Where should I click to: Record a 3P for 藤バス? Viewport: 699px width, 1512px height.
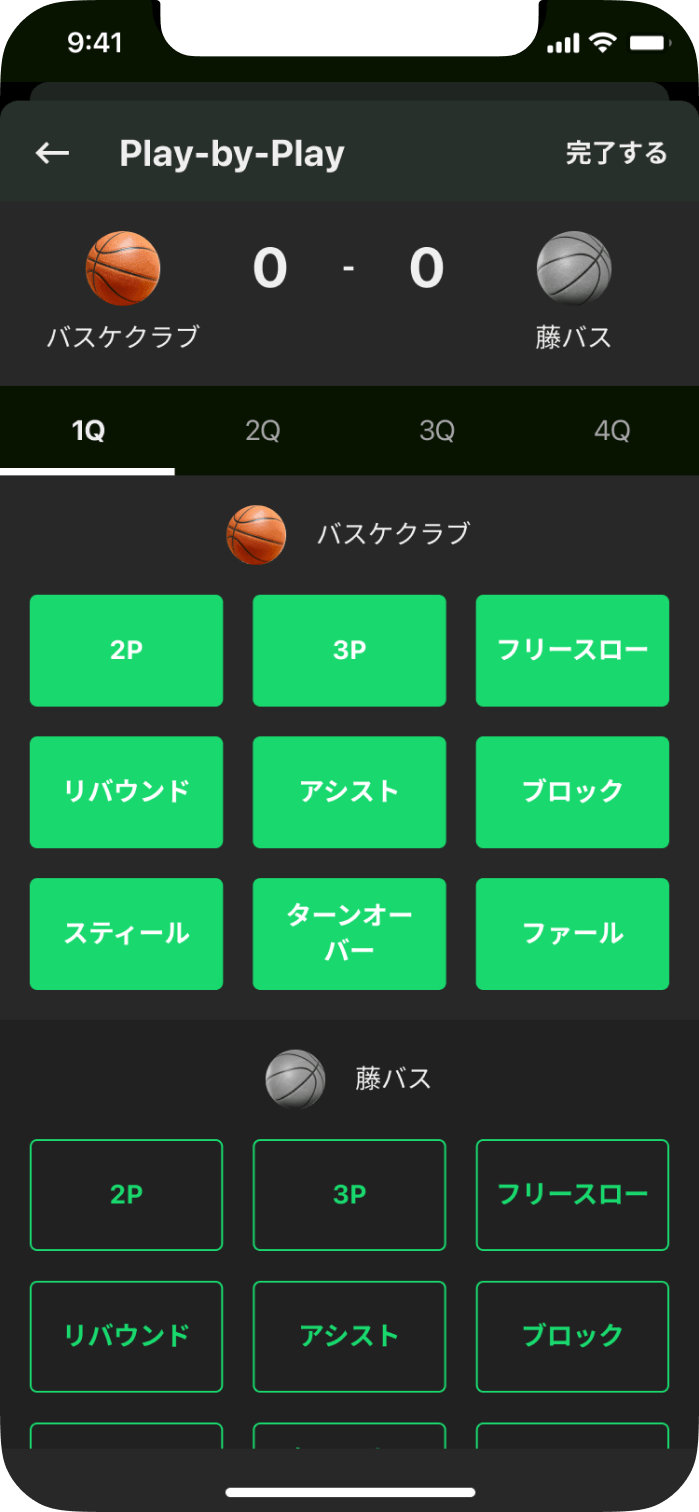tap(349, 1194)
